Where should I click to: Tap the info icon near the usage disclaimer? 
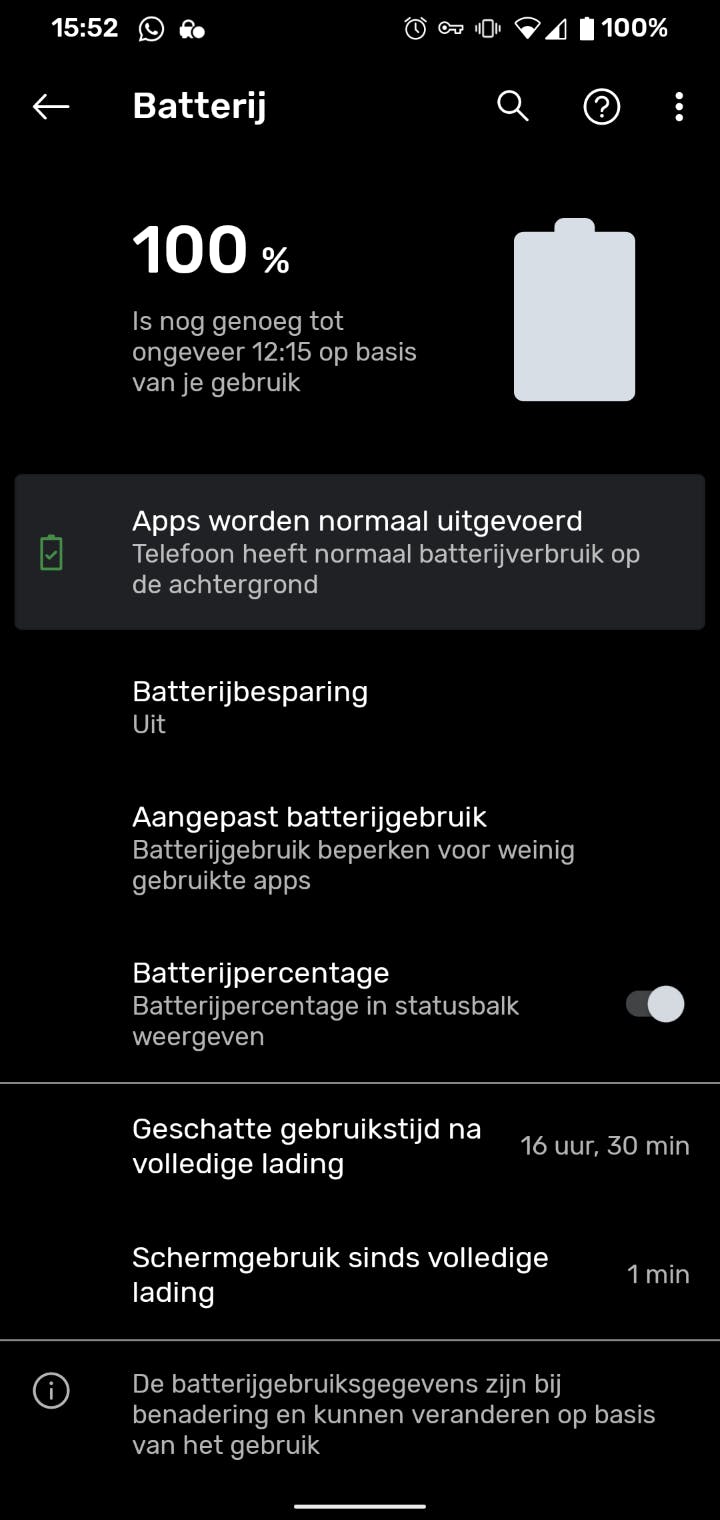click(51, 1391)
